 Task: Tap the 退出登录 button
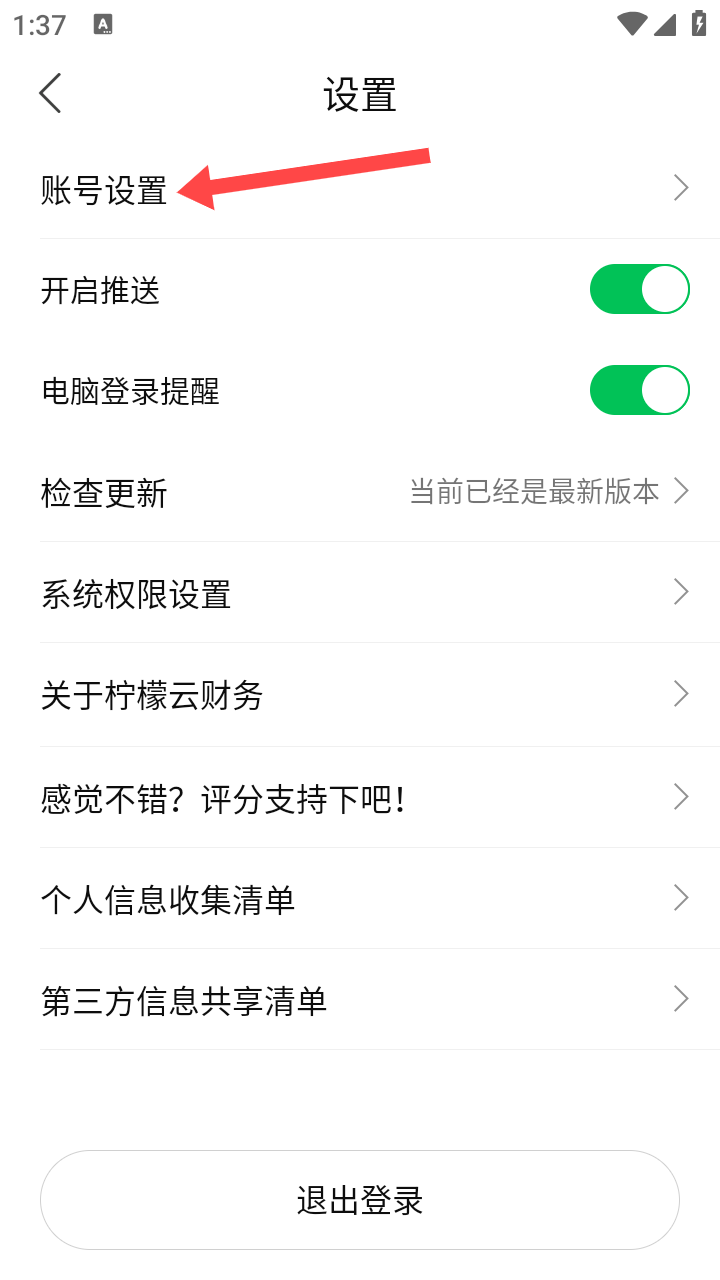(360, 1199)
